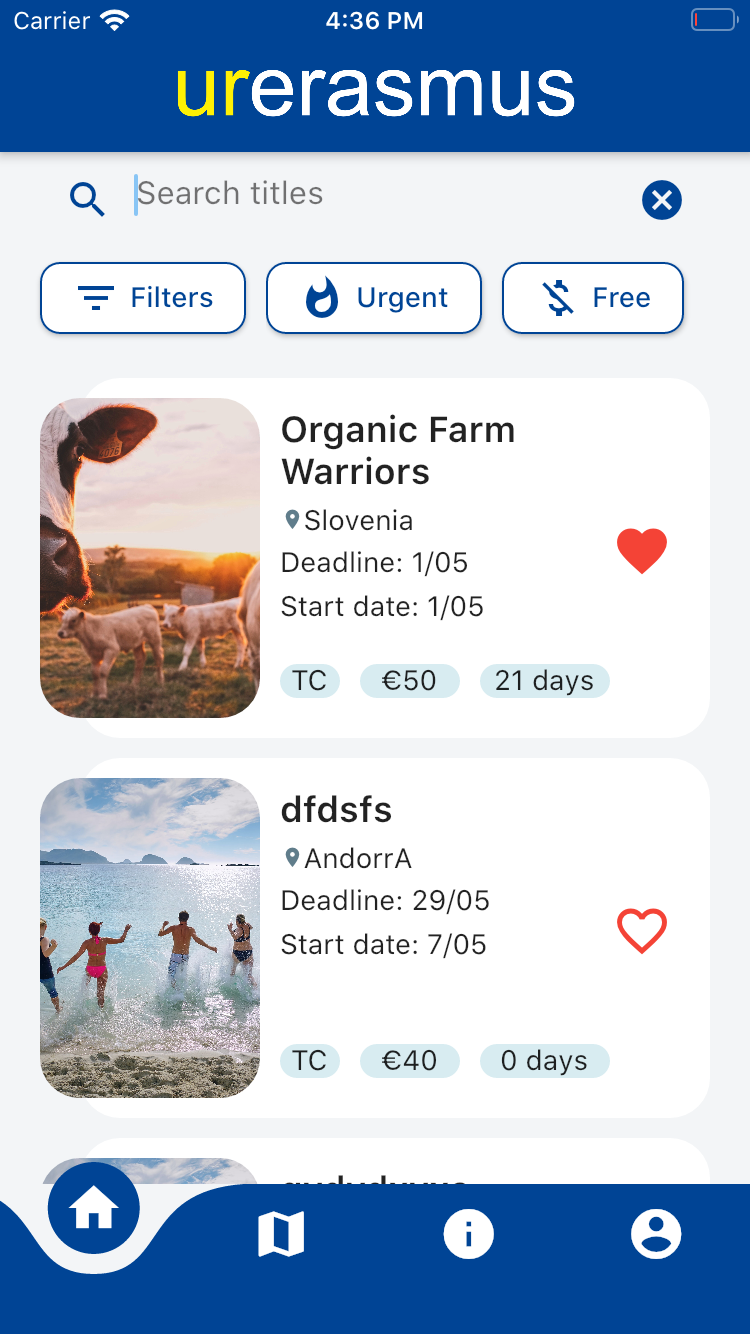The height and width of the screenshot is (1334, 750).
Task: Unfavorite Organic Farm Warriors with the heart
Action: click(x=642, y=551)
